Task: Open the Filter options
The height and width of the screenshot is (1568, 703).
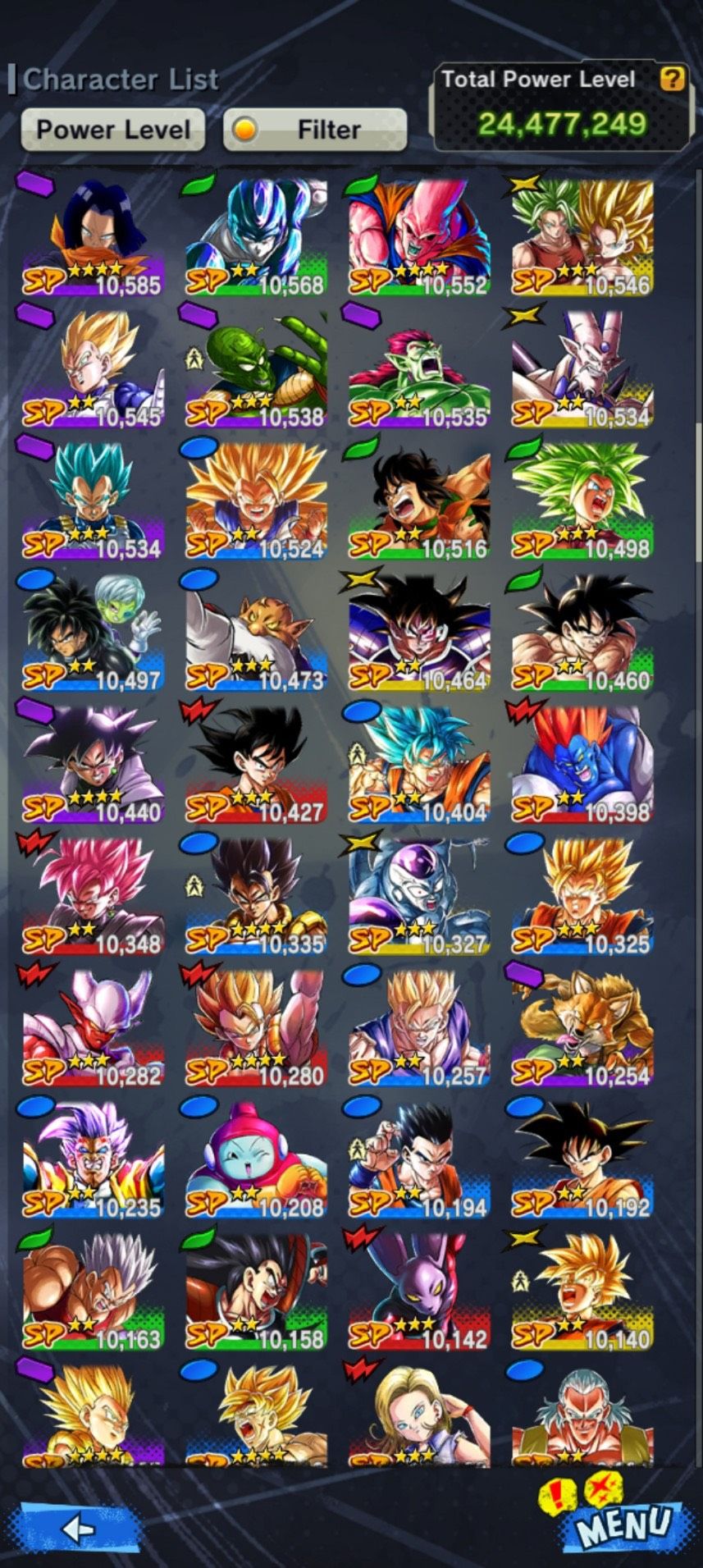Action: click(315, 130)
